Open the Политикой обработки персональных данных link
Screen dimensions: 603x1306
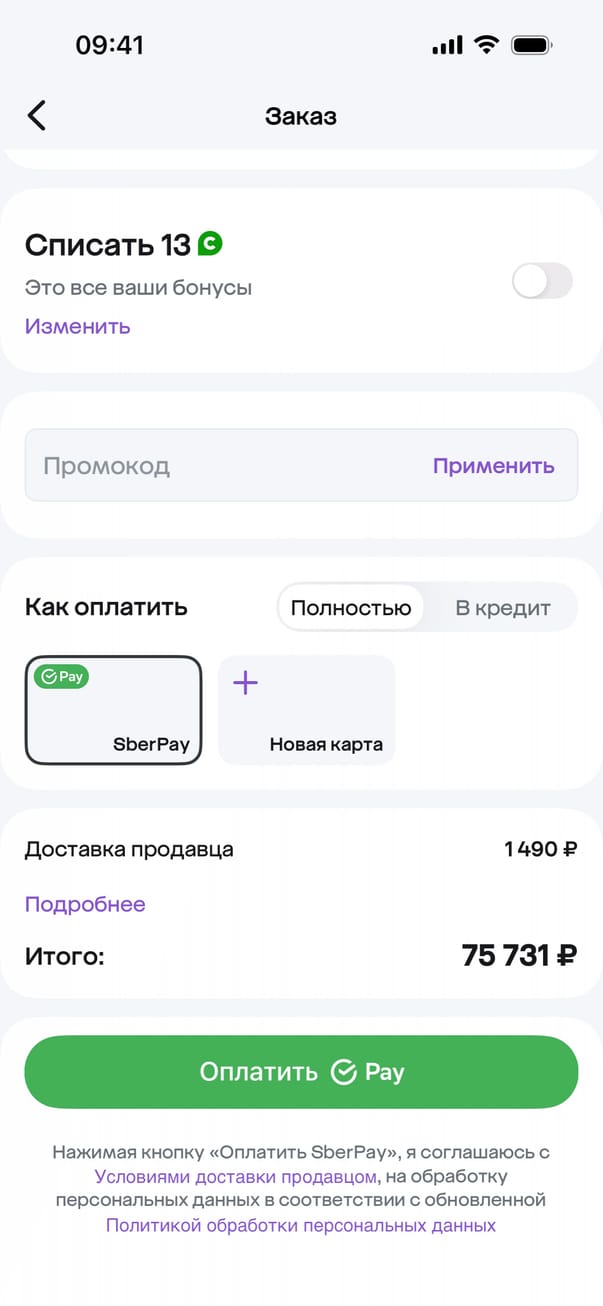click(301, 1225)
